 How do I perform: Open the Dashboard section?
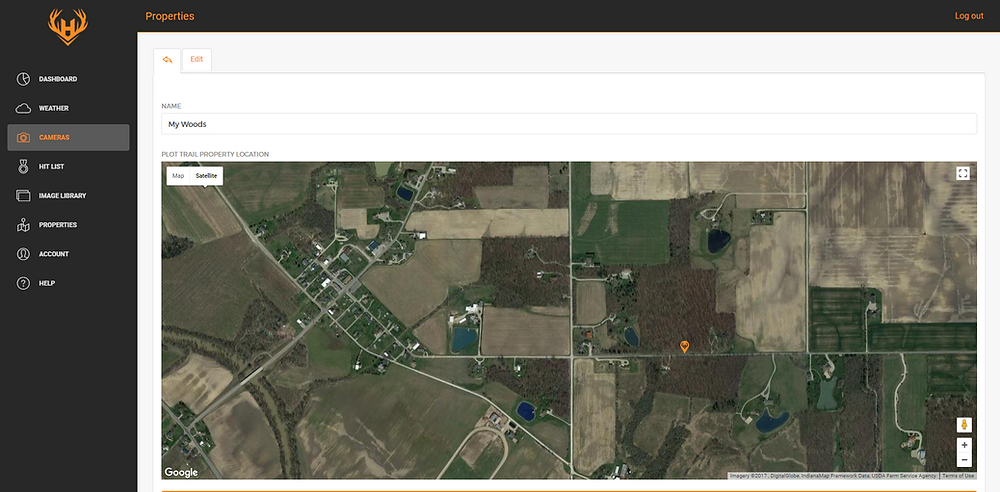point(57,79)
